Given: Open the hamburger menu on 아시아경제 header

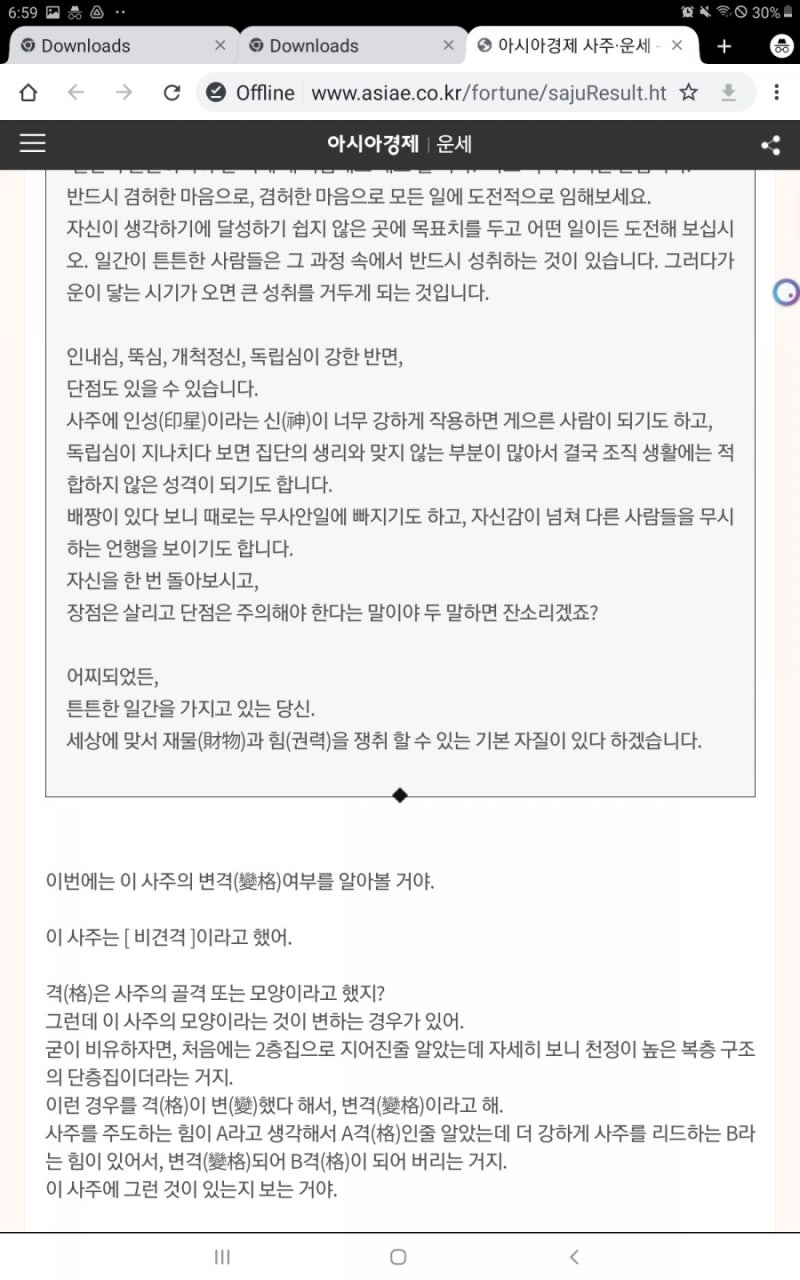Looking at the screenshot, I should (33, 144).
